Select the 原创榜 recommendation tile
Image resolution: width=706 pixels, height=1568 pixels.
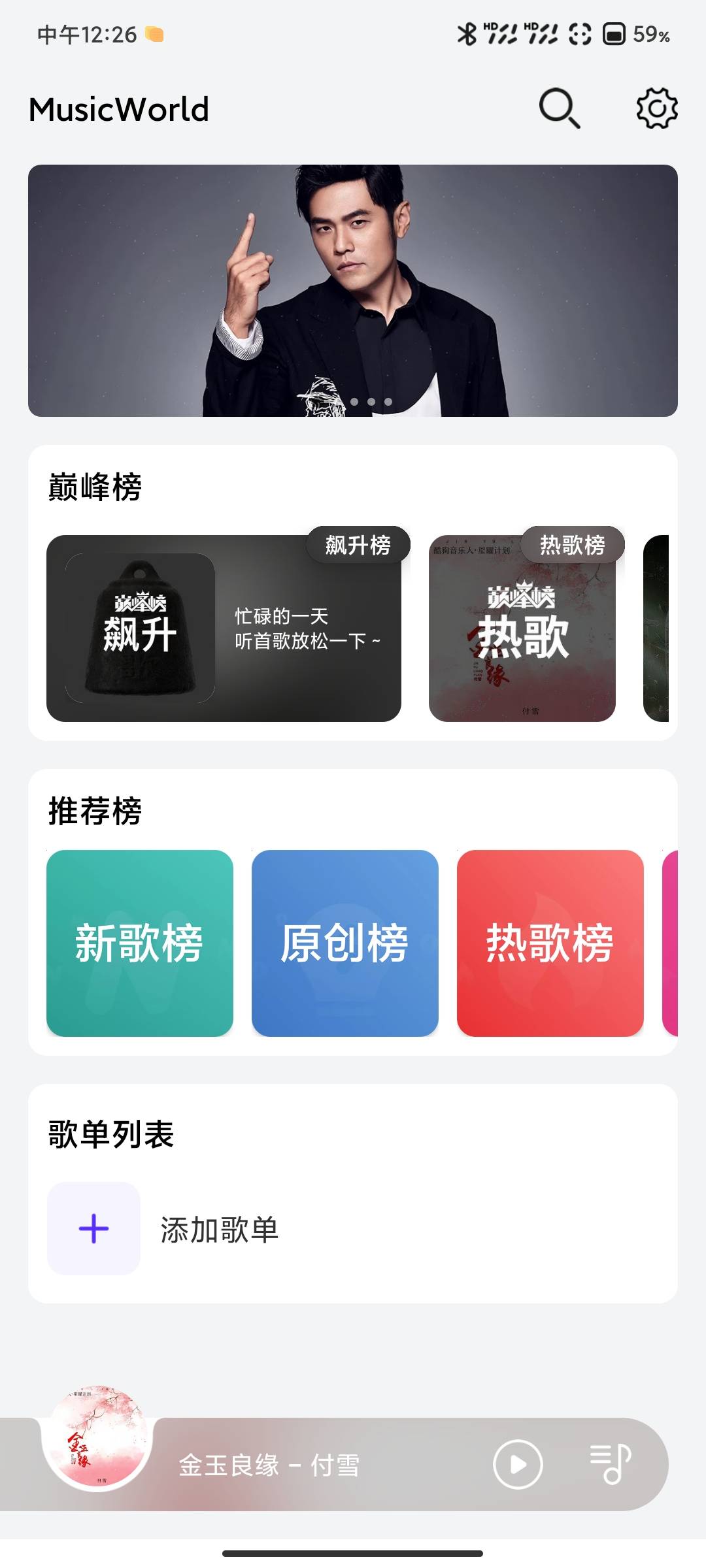point(345,943)
